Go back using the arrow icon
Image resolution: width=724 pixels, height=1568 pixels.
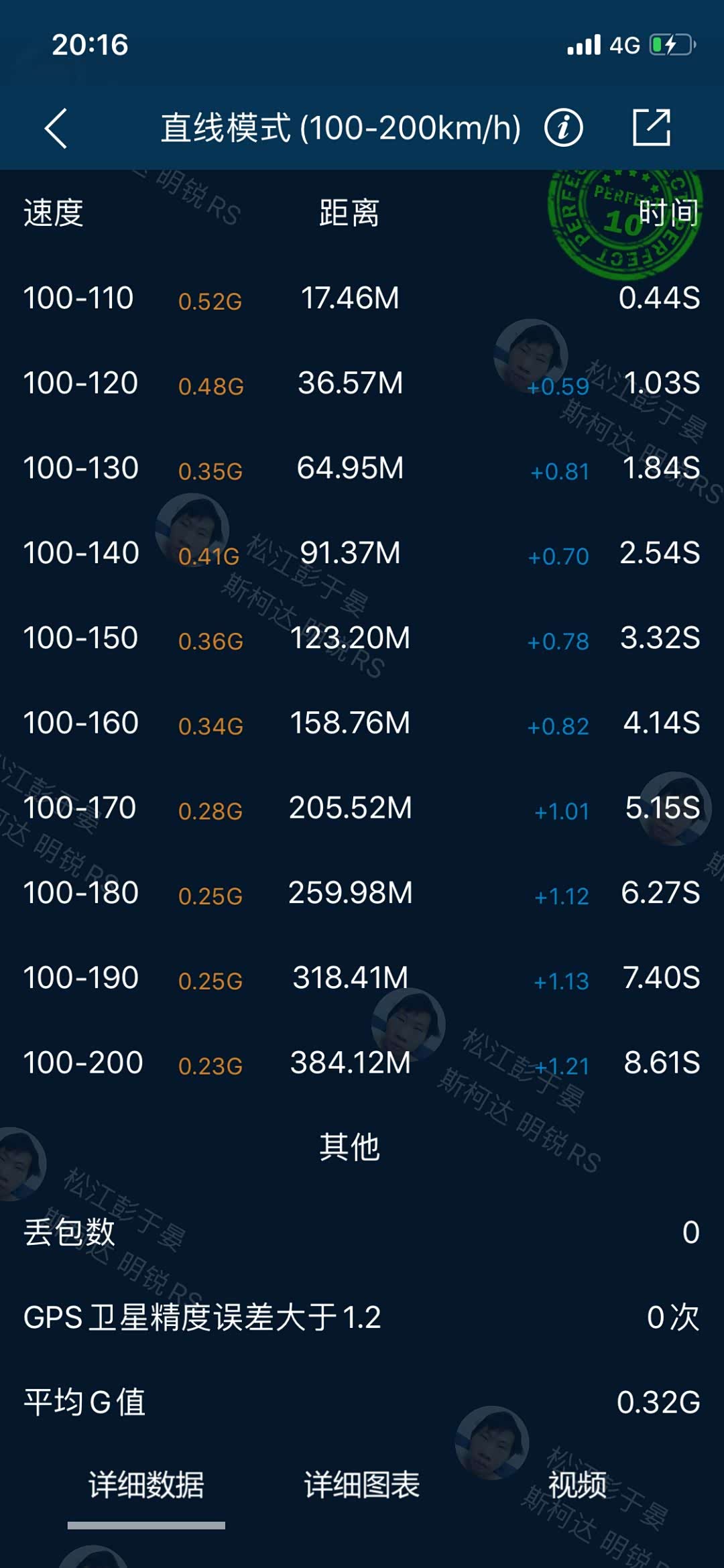56,128
